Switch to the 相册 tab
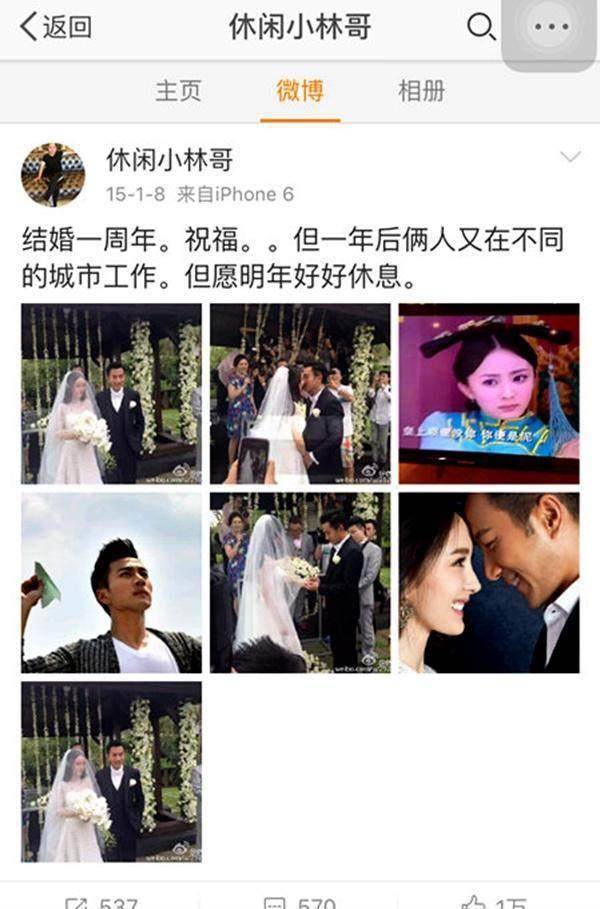600x909 pixels. (x=421, y=91)
